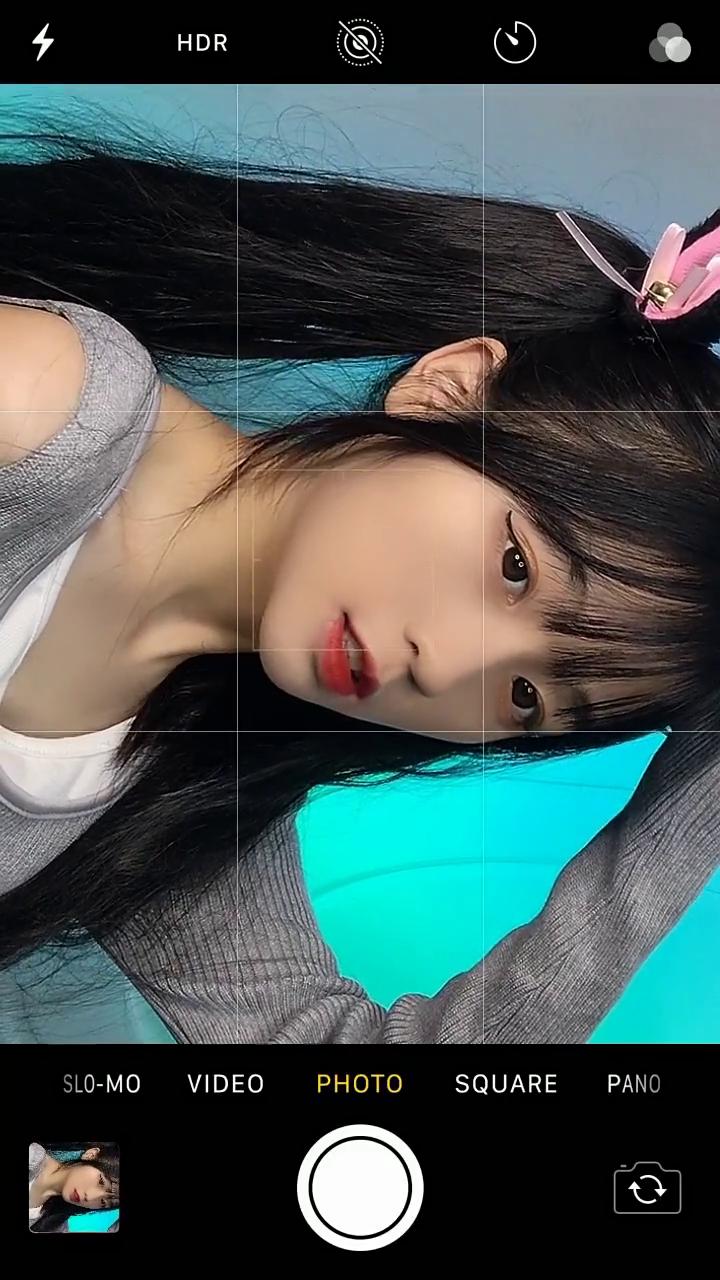Select PHOTO mode

pos(360,1084)
